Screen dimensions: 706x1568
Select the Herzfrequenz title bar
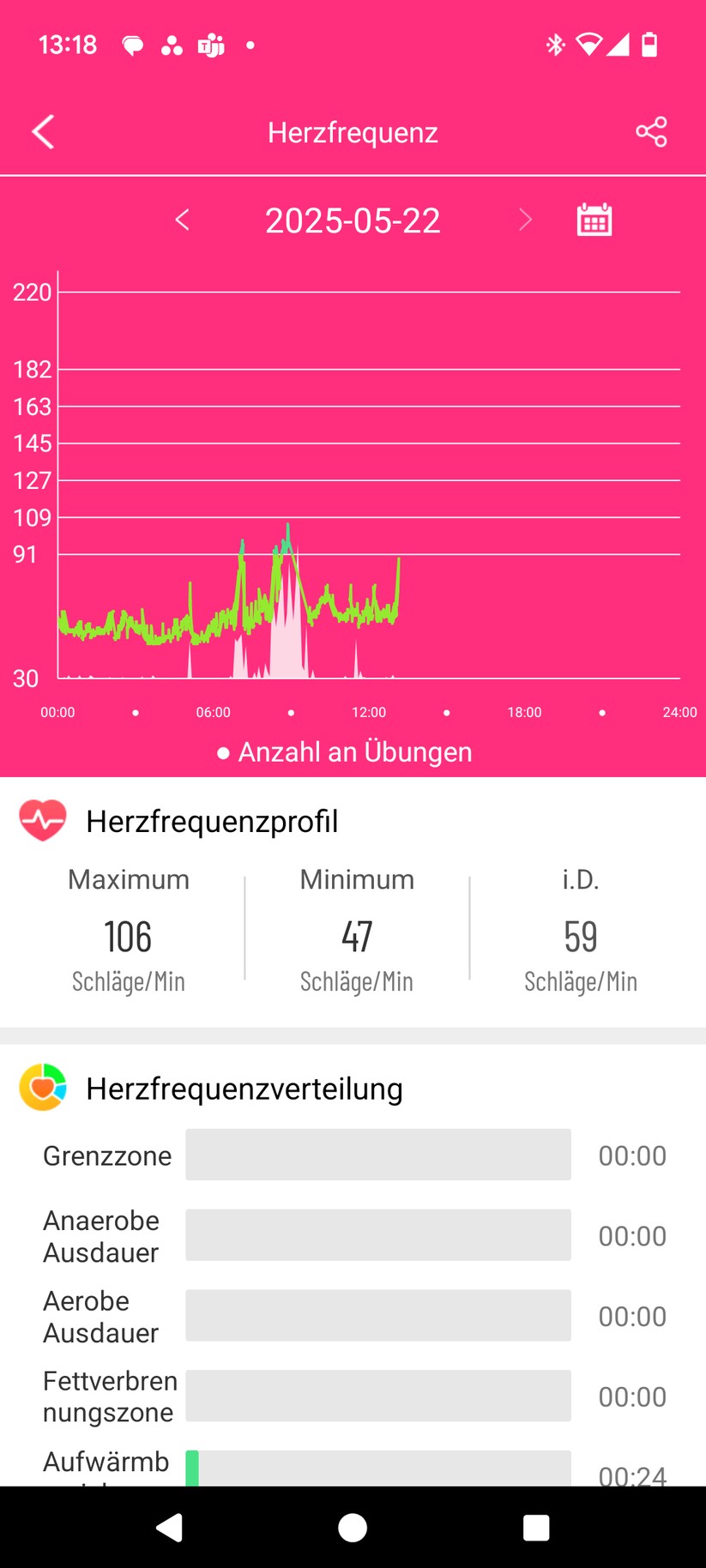click(353, 131)
